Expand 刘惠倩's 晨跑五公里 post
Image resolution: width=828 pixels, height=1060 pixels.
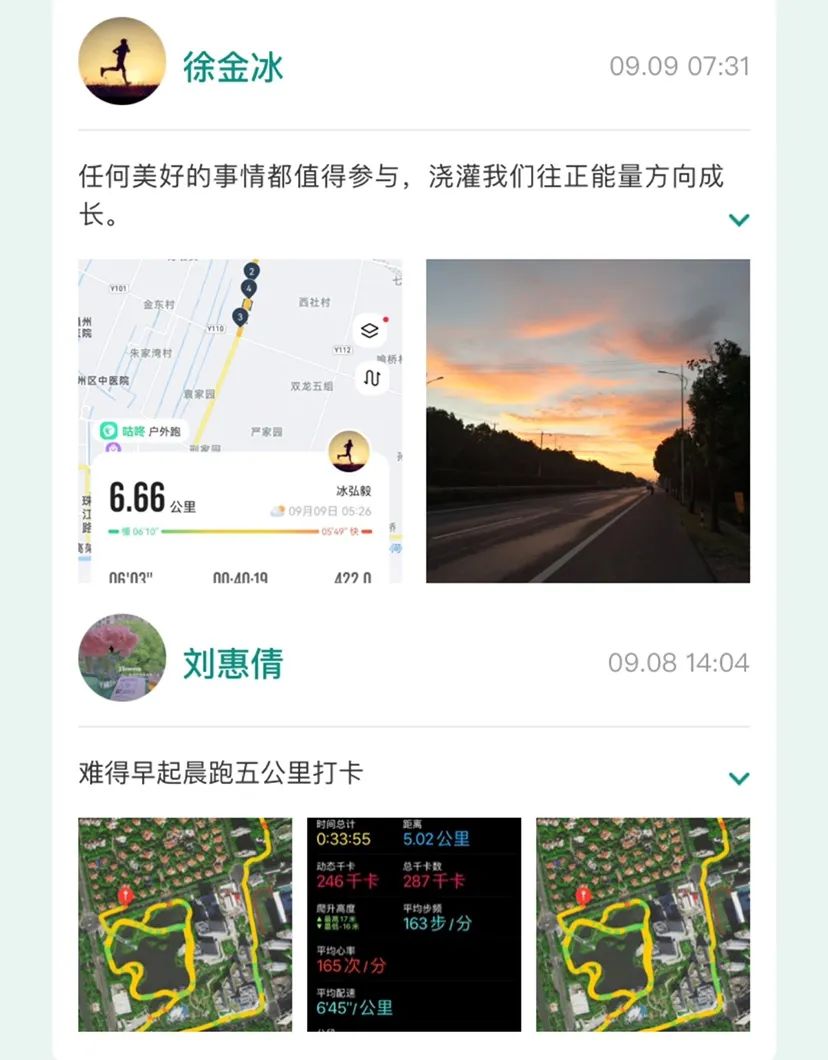739,778
